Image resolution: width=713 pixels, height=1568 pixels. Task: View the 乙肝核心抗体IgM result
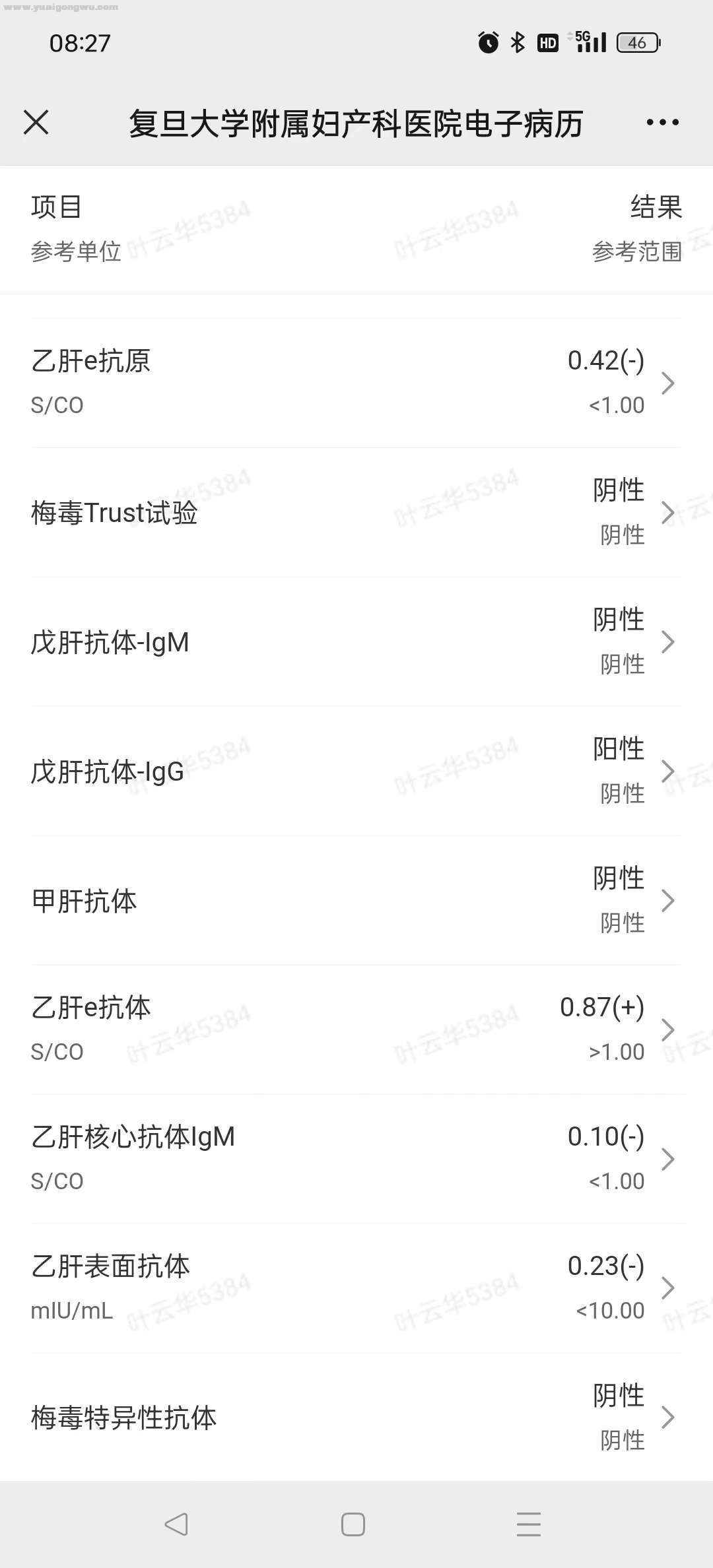[356, 1159]
